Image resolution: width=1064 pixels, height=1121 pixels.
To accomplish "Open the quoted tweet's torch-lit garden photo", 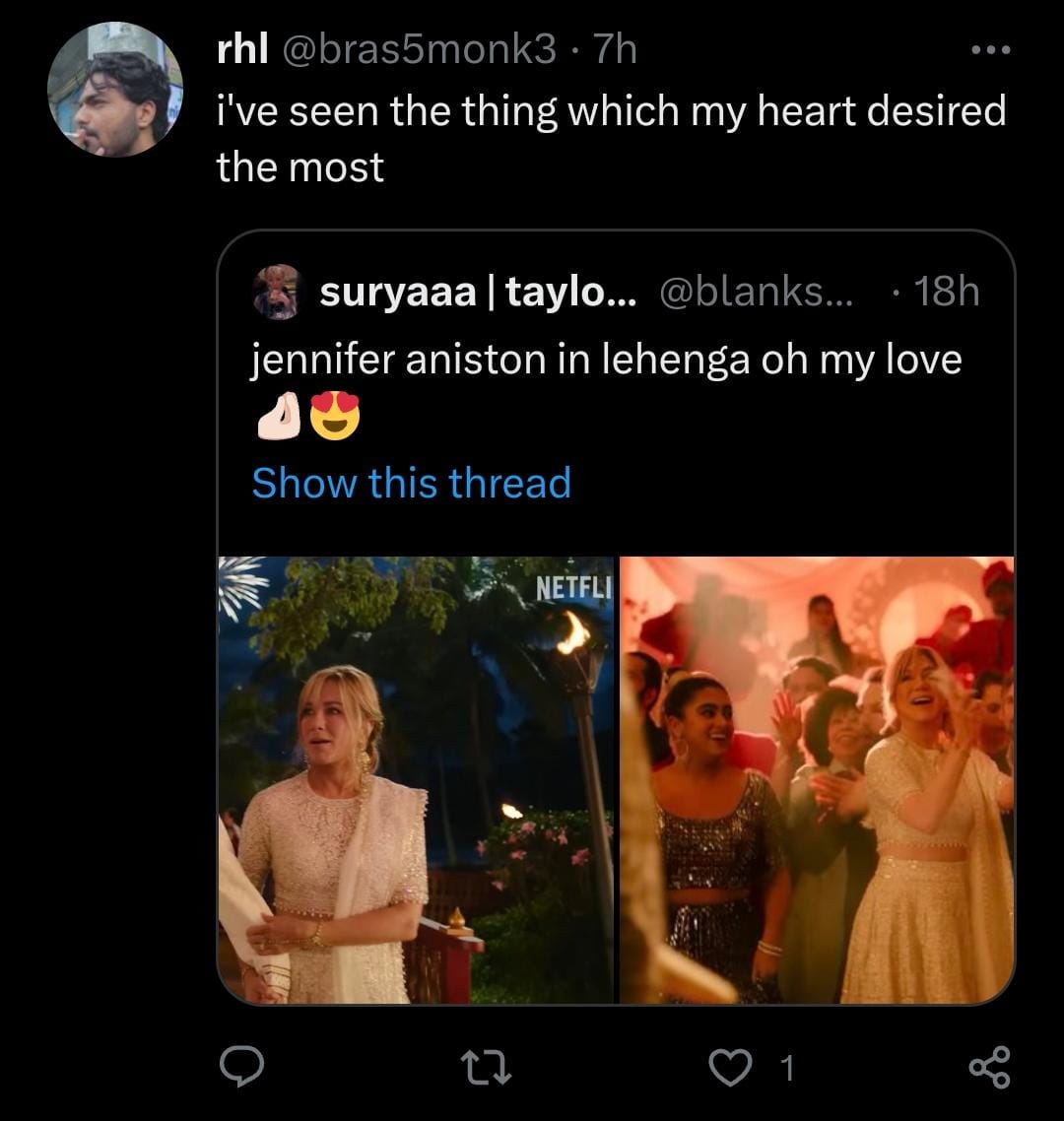I will (416, 779).
